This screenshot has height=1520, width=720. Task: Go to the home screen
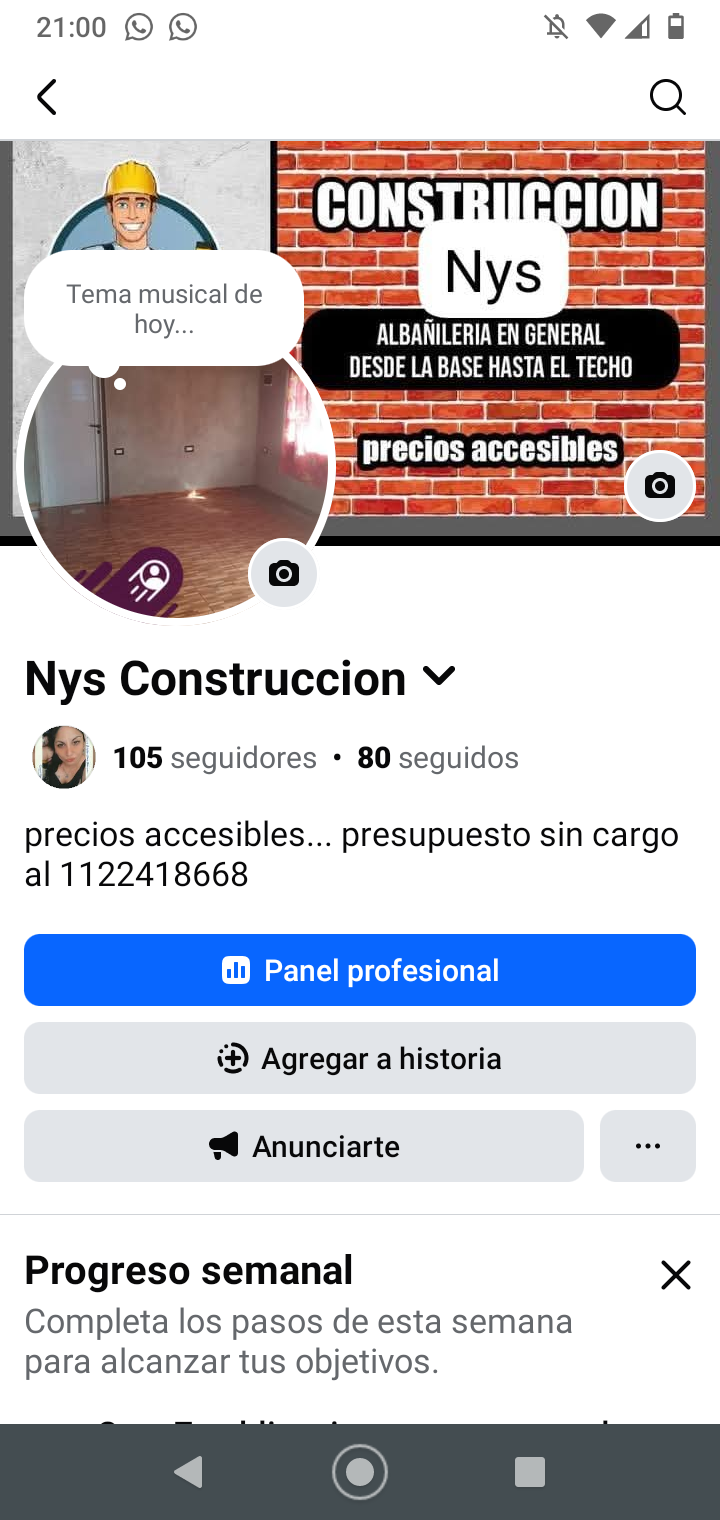click(360, 1471)
